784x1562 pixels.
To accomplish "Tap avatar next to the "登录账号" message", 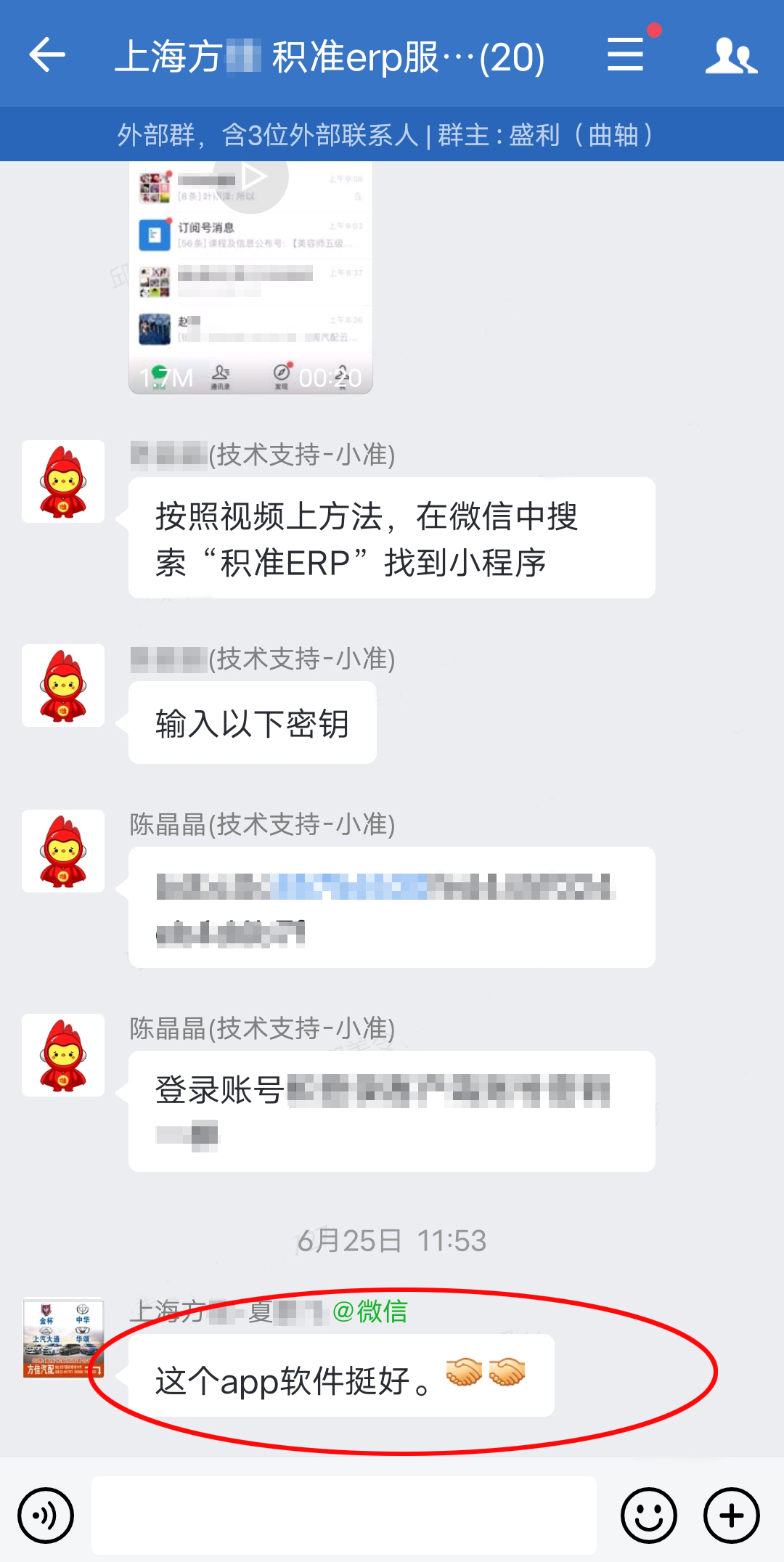I will click(63, 1055).
